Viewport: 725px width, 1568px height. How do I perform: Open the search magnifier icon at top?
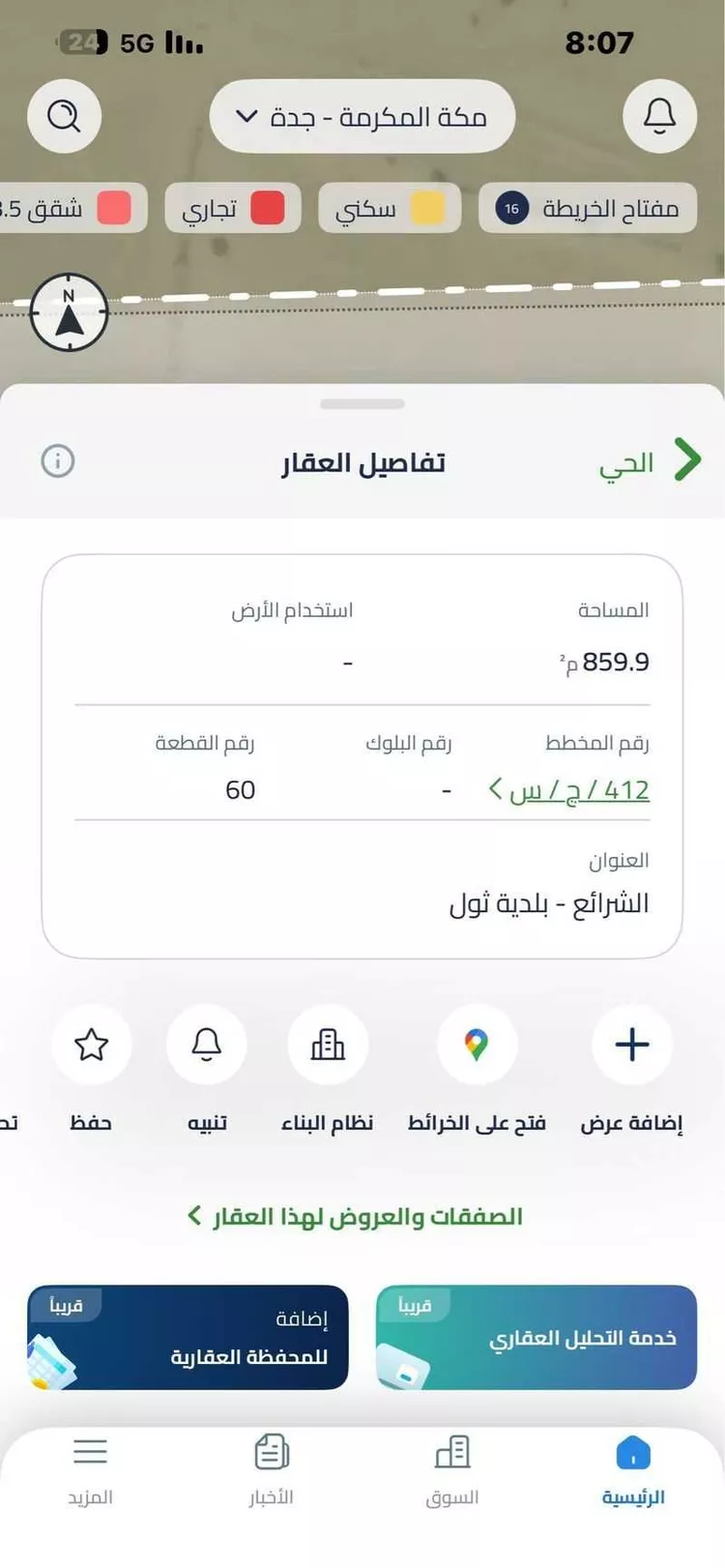[64, 116]
